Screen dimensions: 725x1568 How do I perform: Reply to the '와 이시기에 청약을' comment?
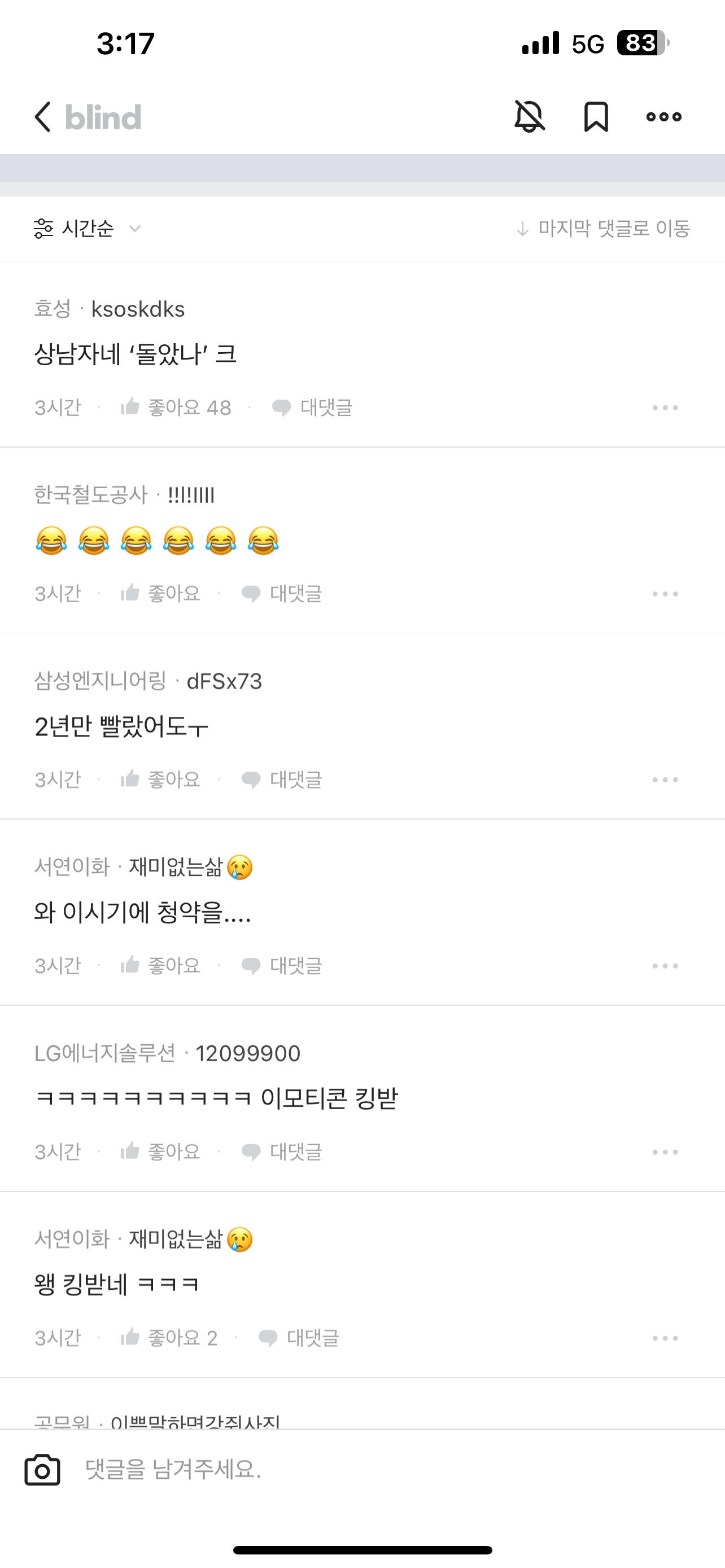click(x=282, y=966)
